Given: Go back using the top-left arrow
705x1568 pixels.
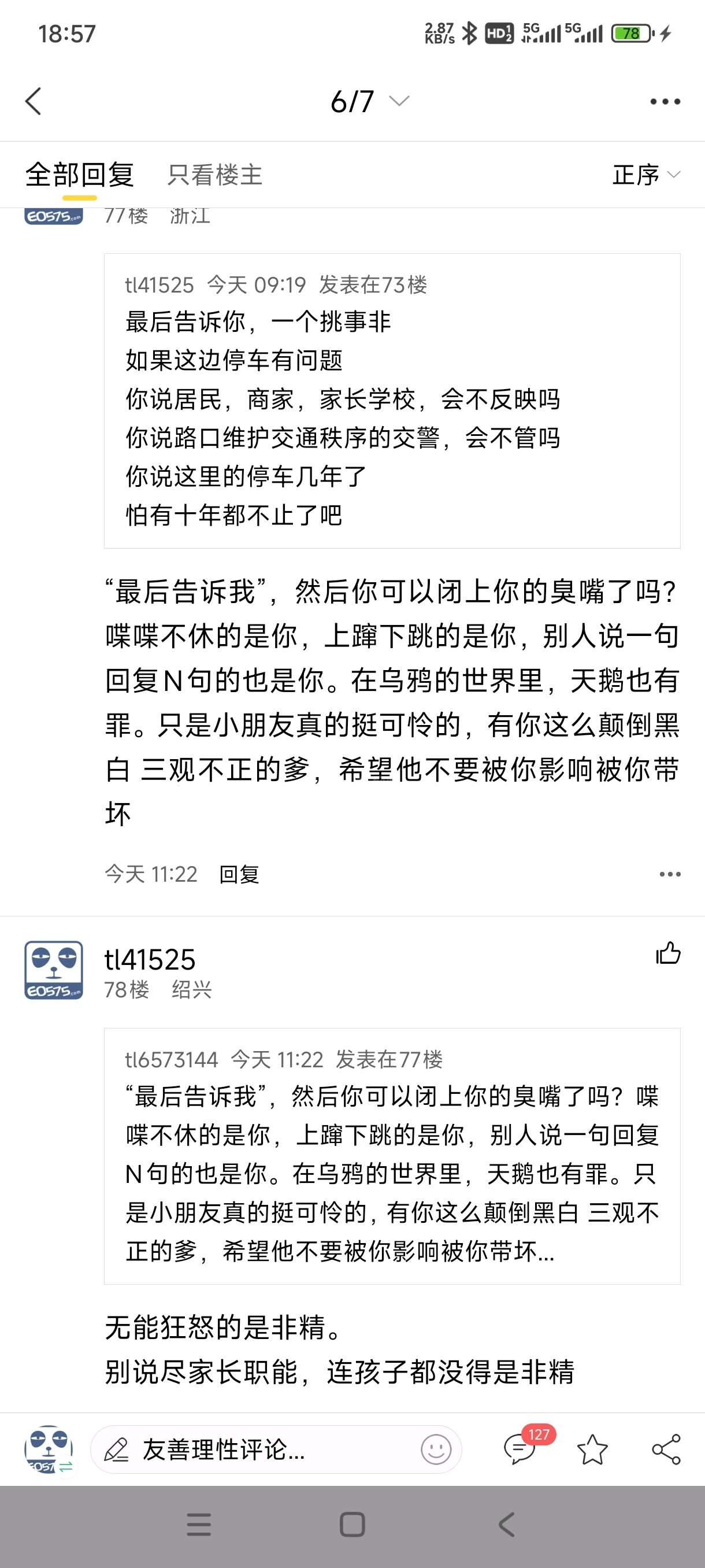Looking at the screenshot, I should (34, 101).
